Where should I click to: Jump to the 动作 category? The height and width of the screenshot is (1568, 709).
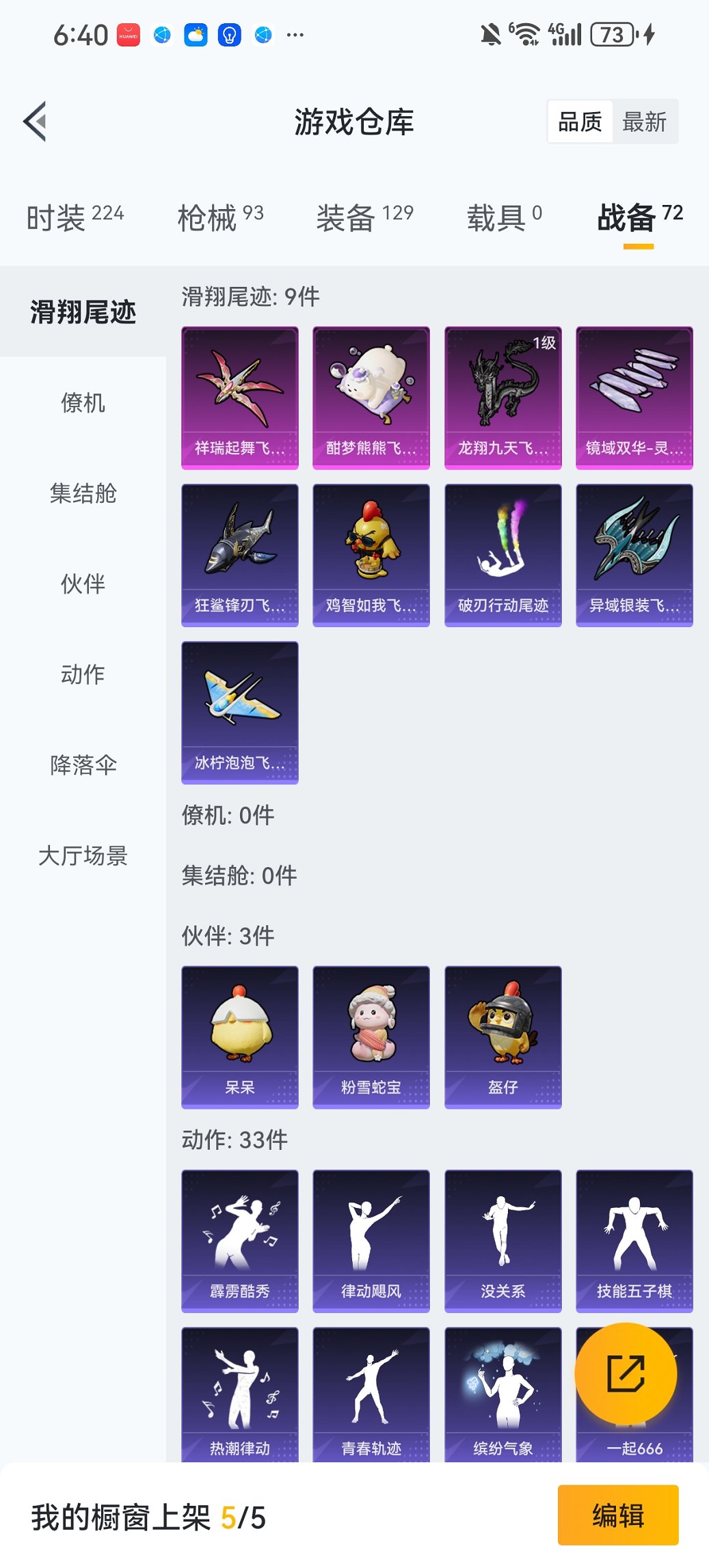tap(83, 674)
